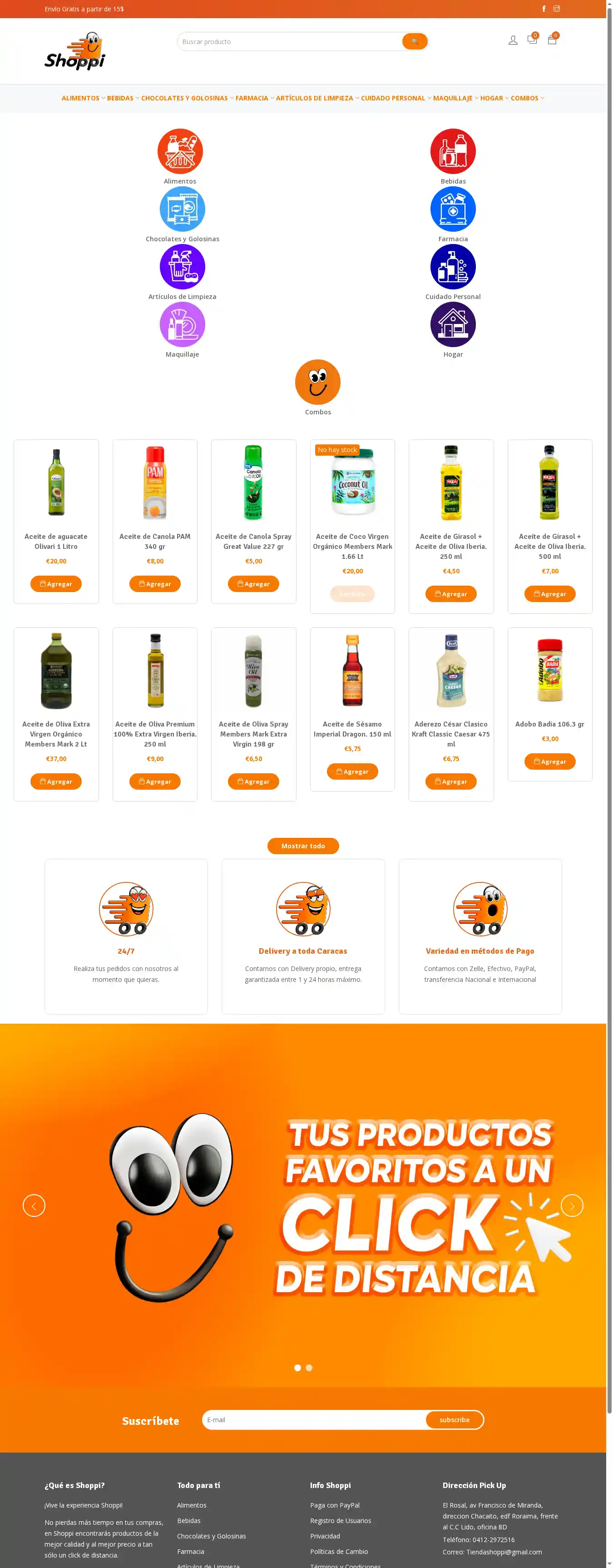This screenshot has width=613, height=1568.
Task: Open the Bebidas category circle
Action: [452, 151]
